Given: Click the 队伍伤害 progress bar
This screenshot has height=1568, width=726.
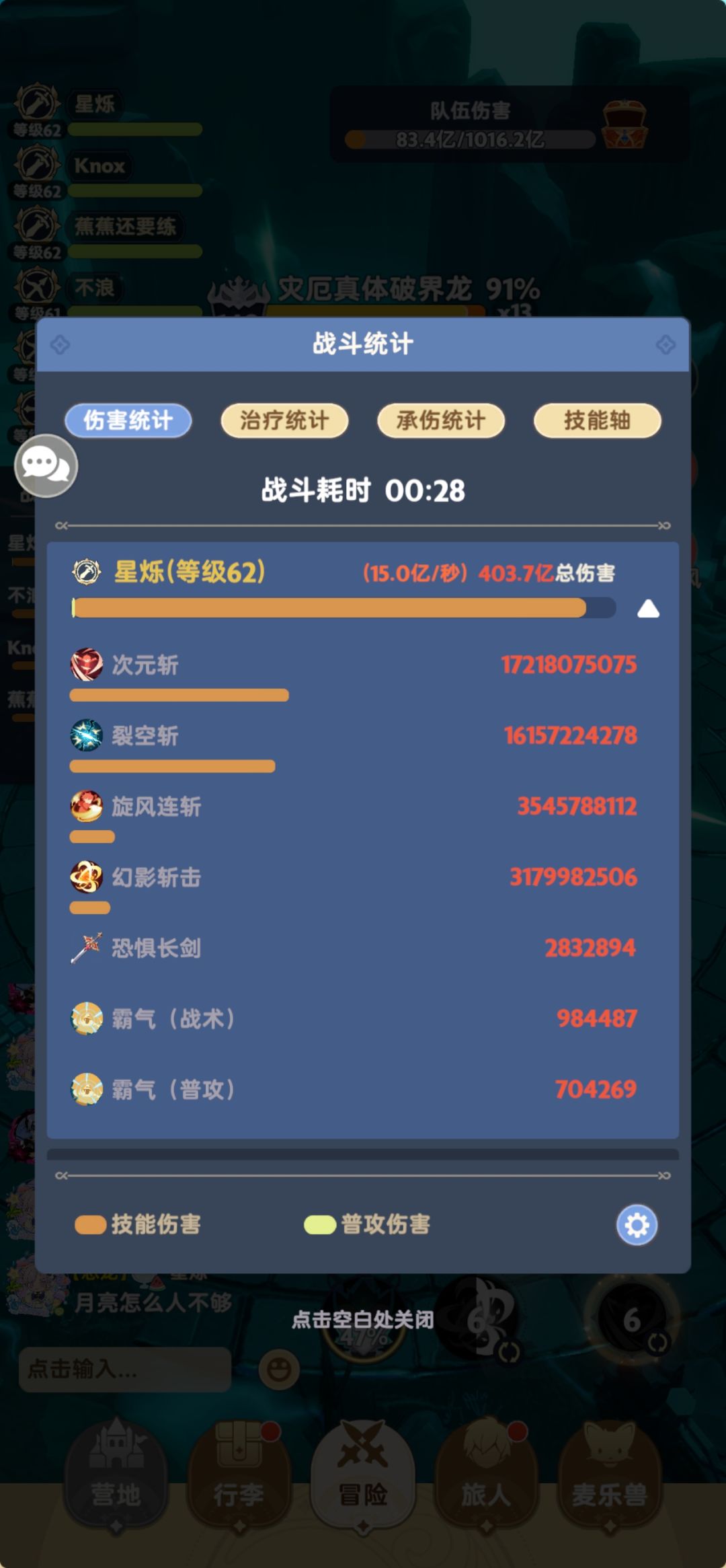Looking at the screenshot, I should 469,139.
